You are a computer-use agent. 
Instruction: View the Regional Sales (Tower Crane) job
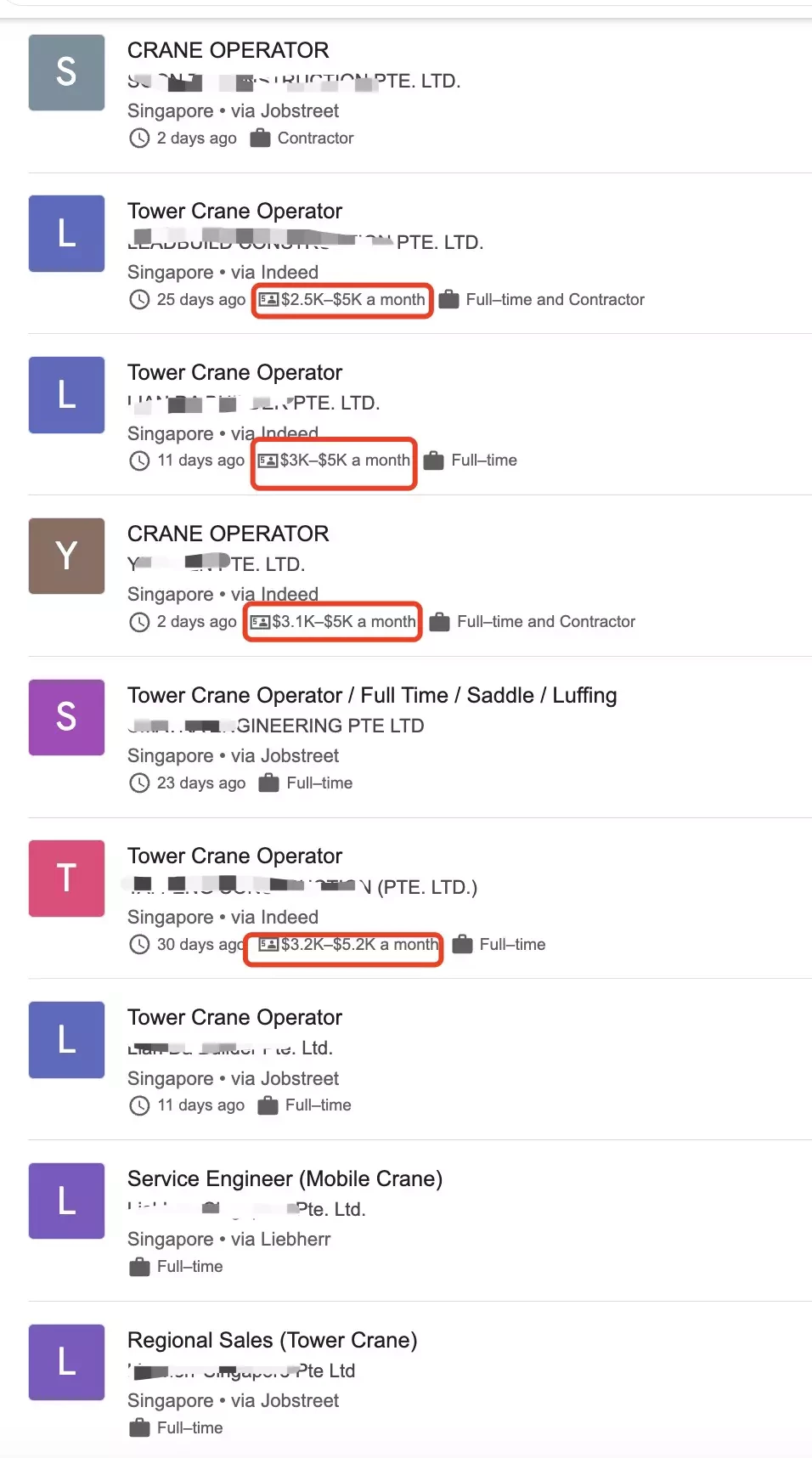(272, 1340)
